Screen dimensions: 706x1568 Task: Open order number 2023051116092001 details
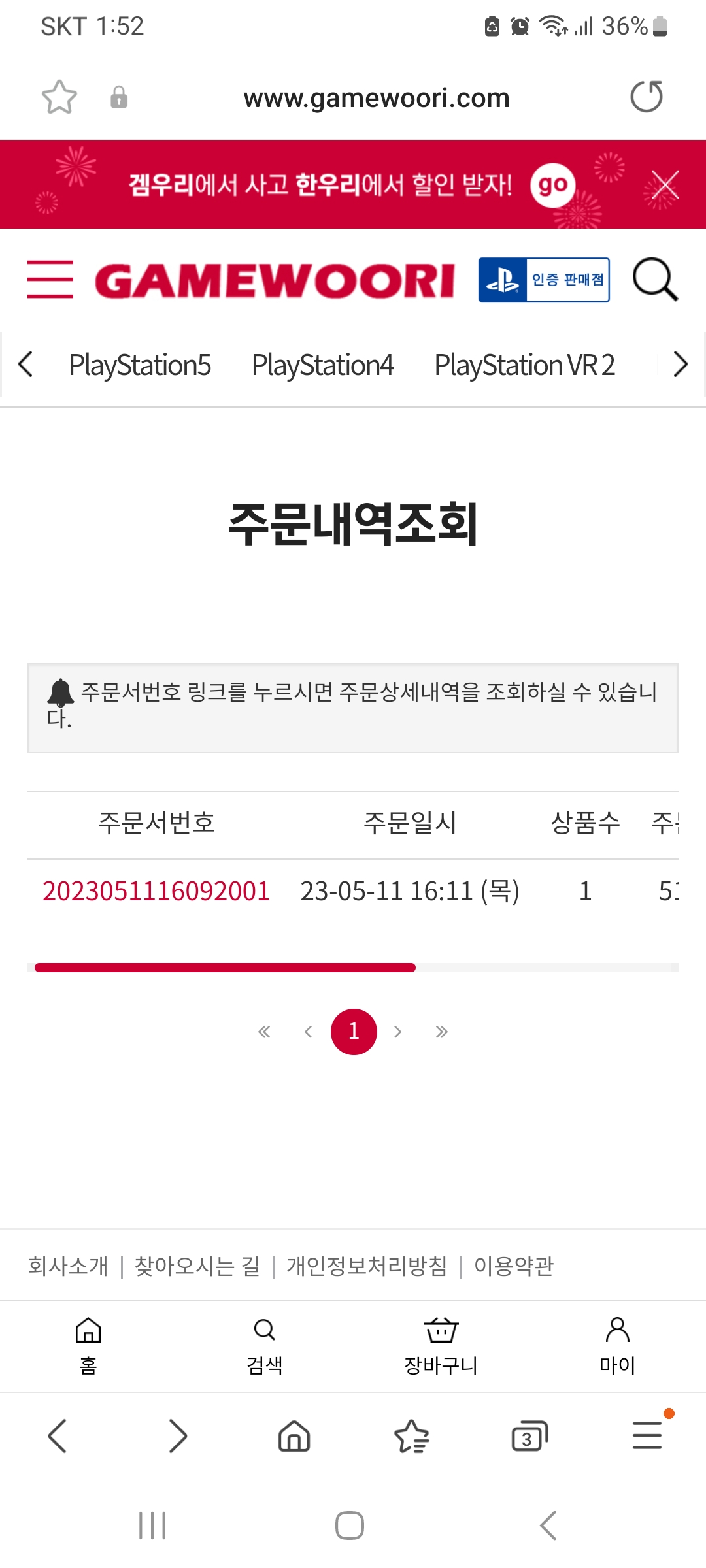click(x=156, y=891)
